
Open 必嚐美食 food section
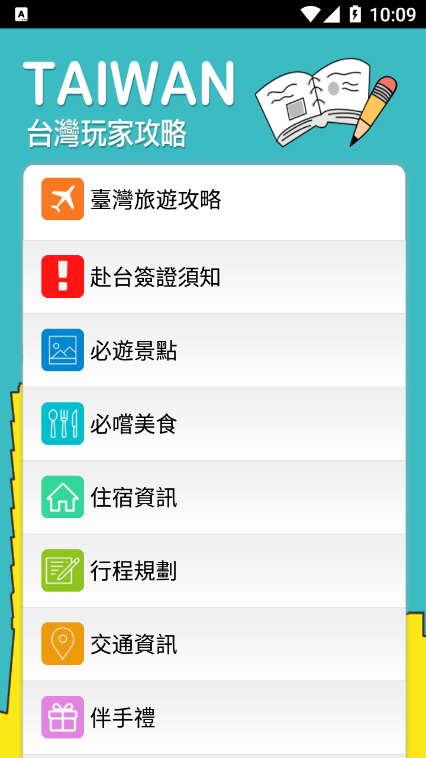click(214, 424)
